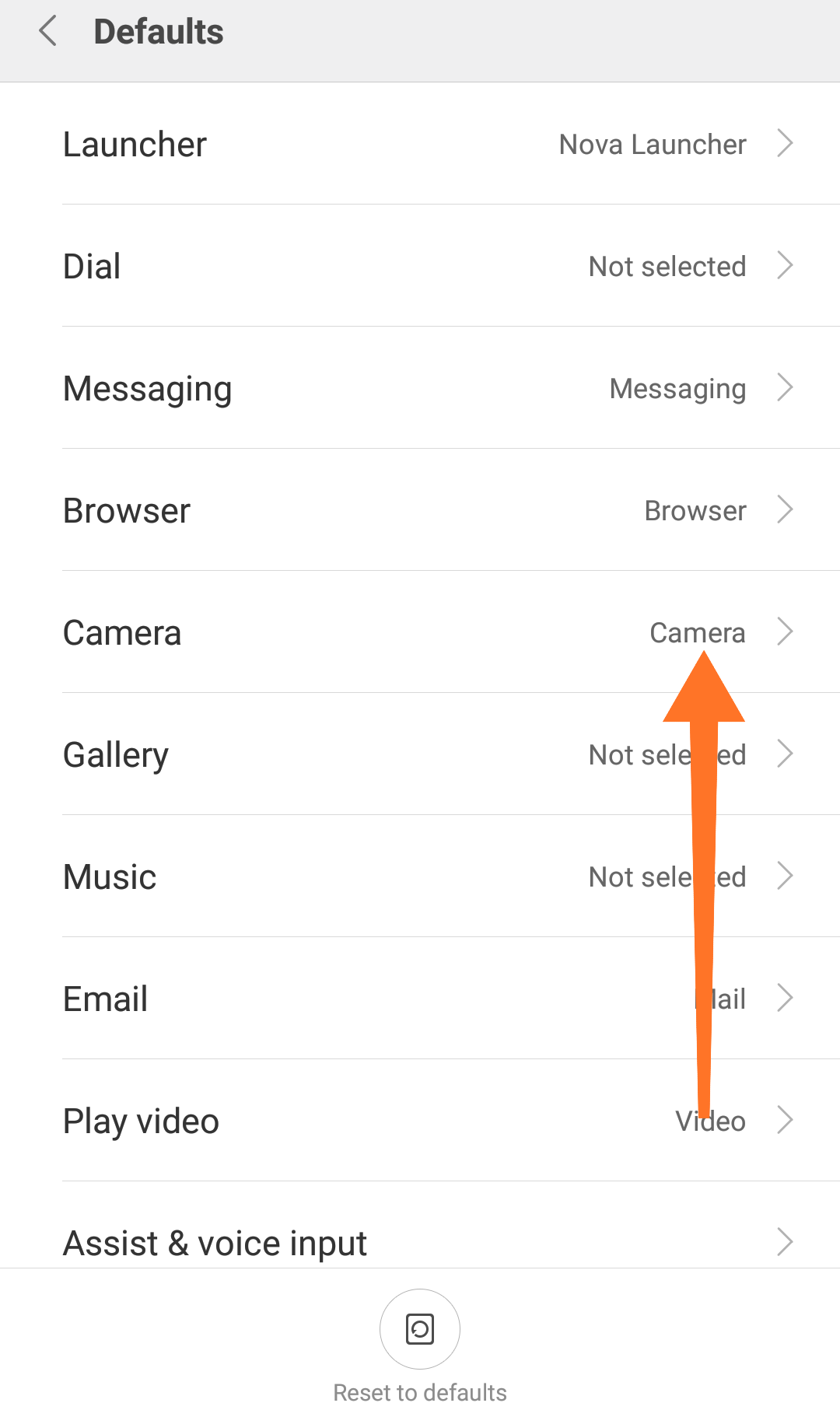Open the Email default row
The height and width of the screenshot is (1424, 840).
[x=420, y=999]
